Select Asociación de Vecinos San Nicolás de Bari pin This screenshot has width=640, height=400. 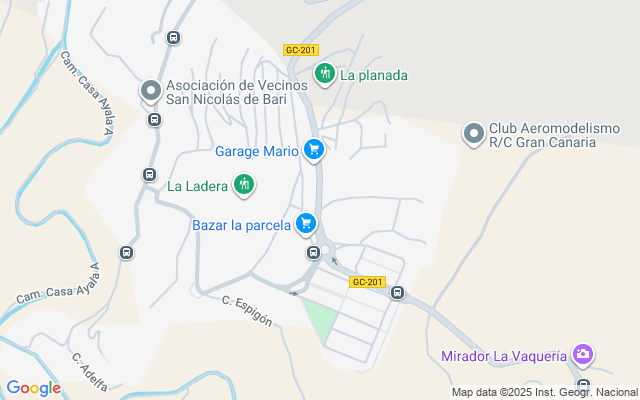151,92
